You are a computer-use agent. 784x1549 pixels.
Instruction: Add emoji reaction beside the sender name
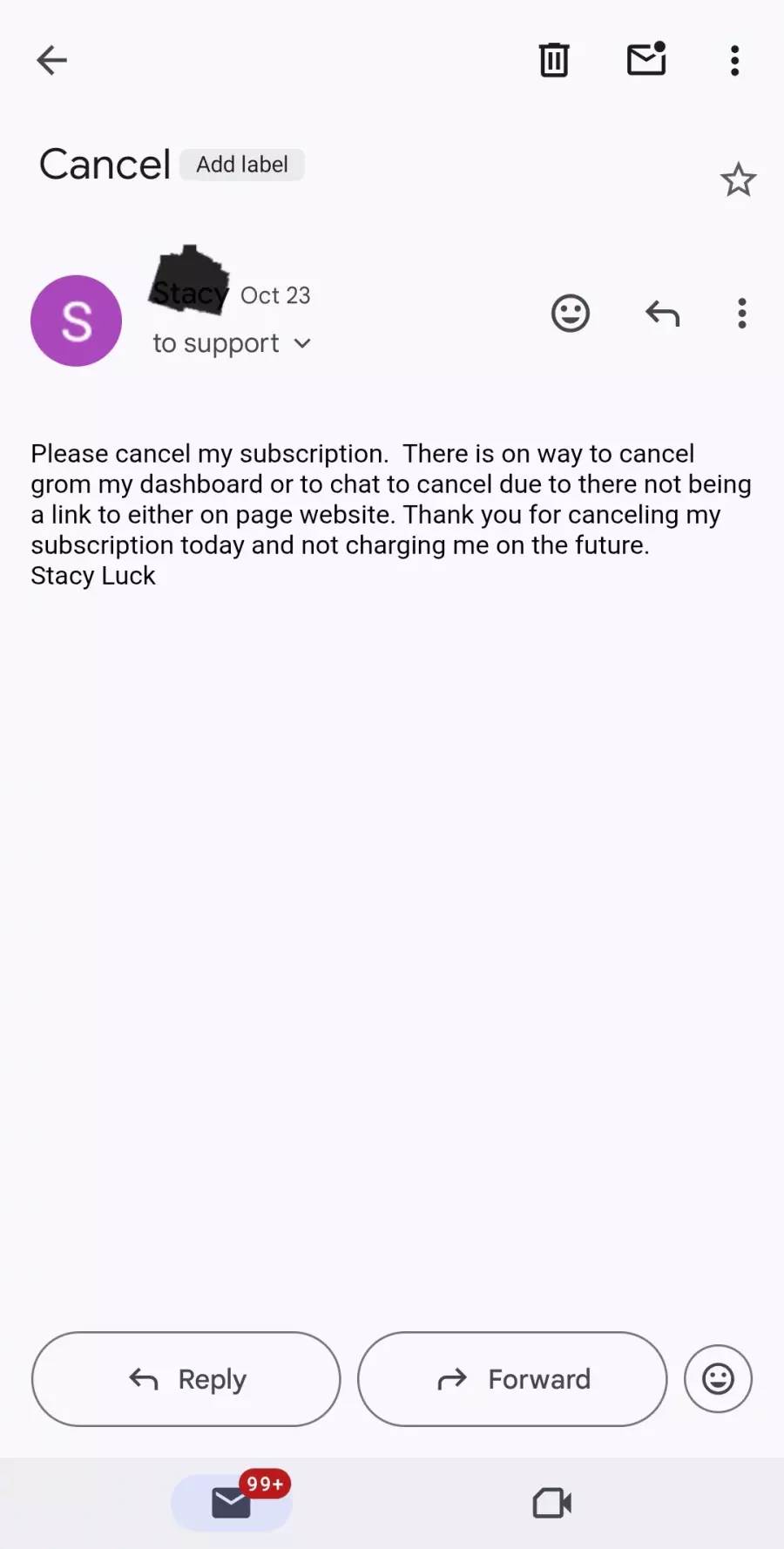tap(571, 314)
